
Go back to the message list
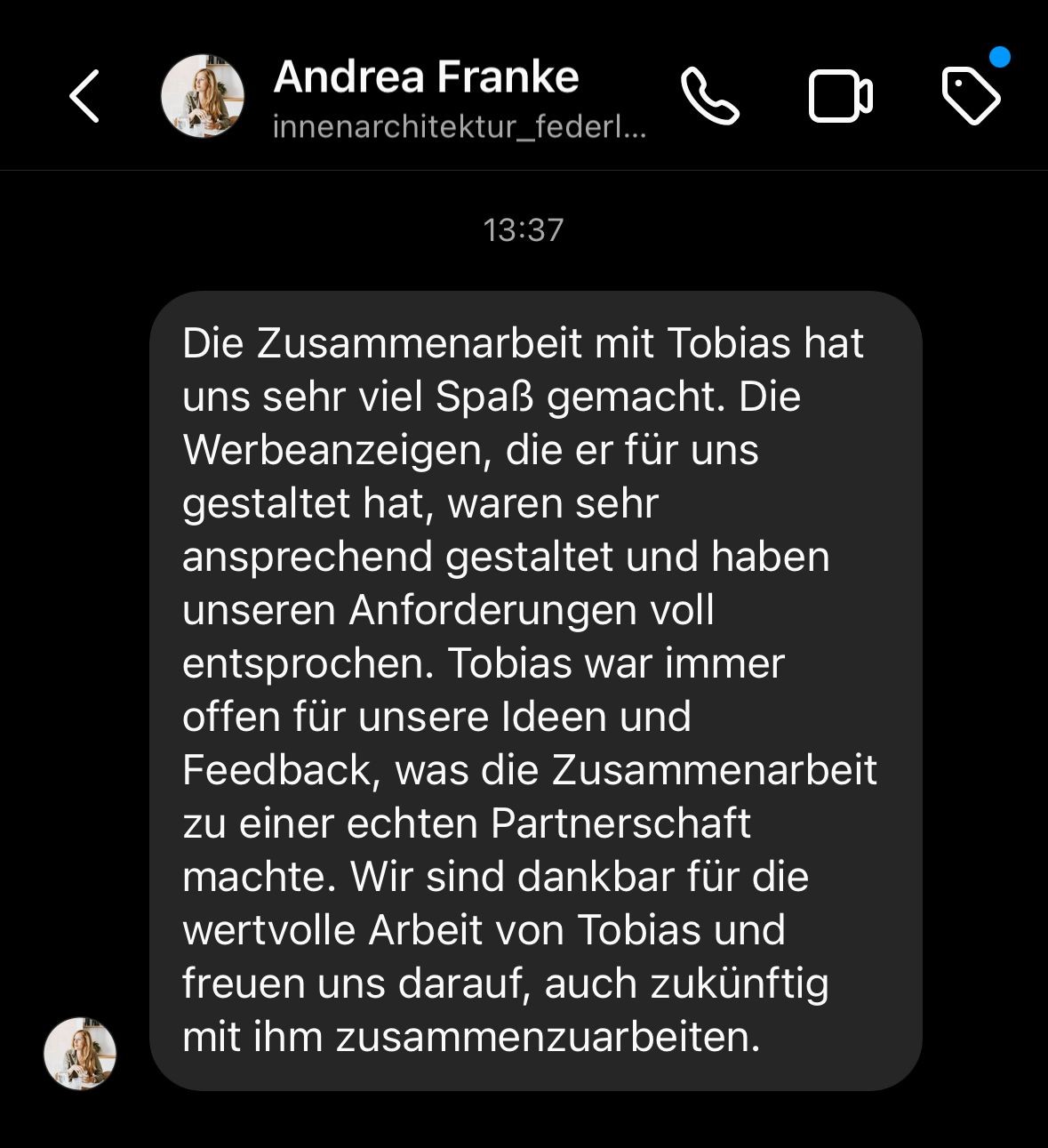tap(84, 96)
